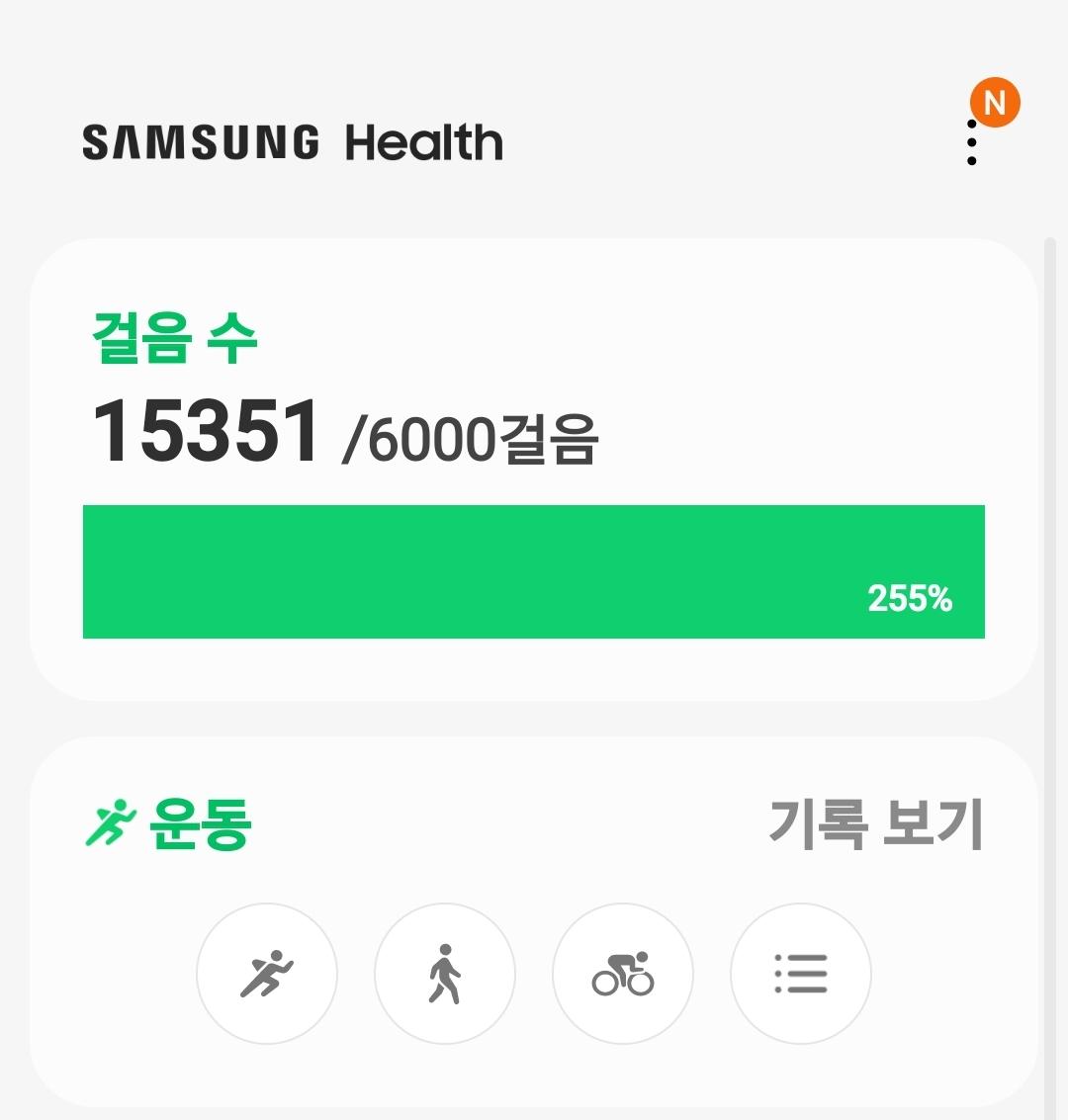1068x1120 pixels.
Task: Start a running workout
Action: tap(267, 974)
